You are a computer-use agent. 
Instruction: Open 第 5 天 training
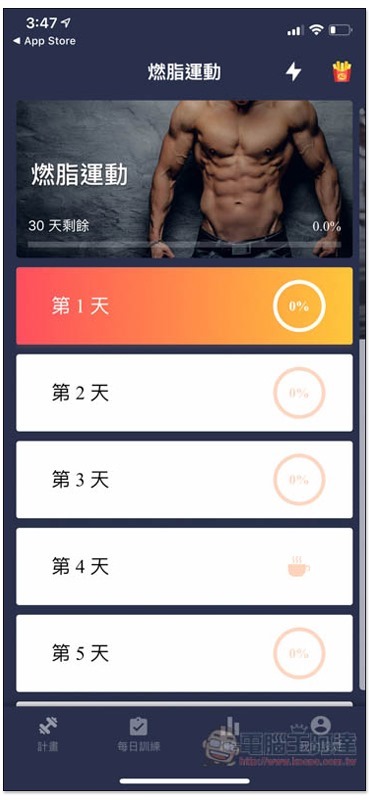point(184,653)
